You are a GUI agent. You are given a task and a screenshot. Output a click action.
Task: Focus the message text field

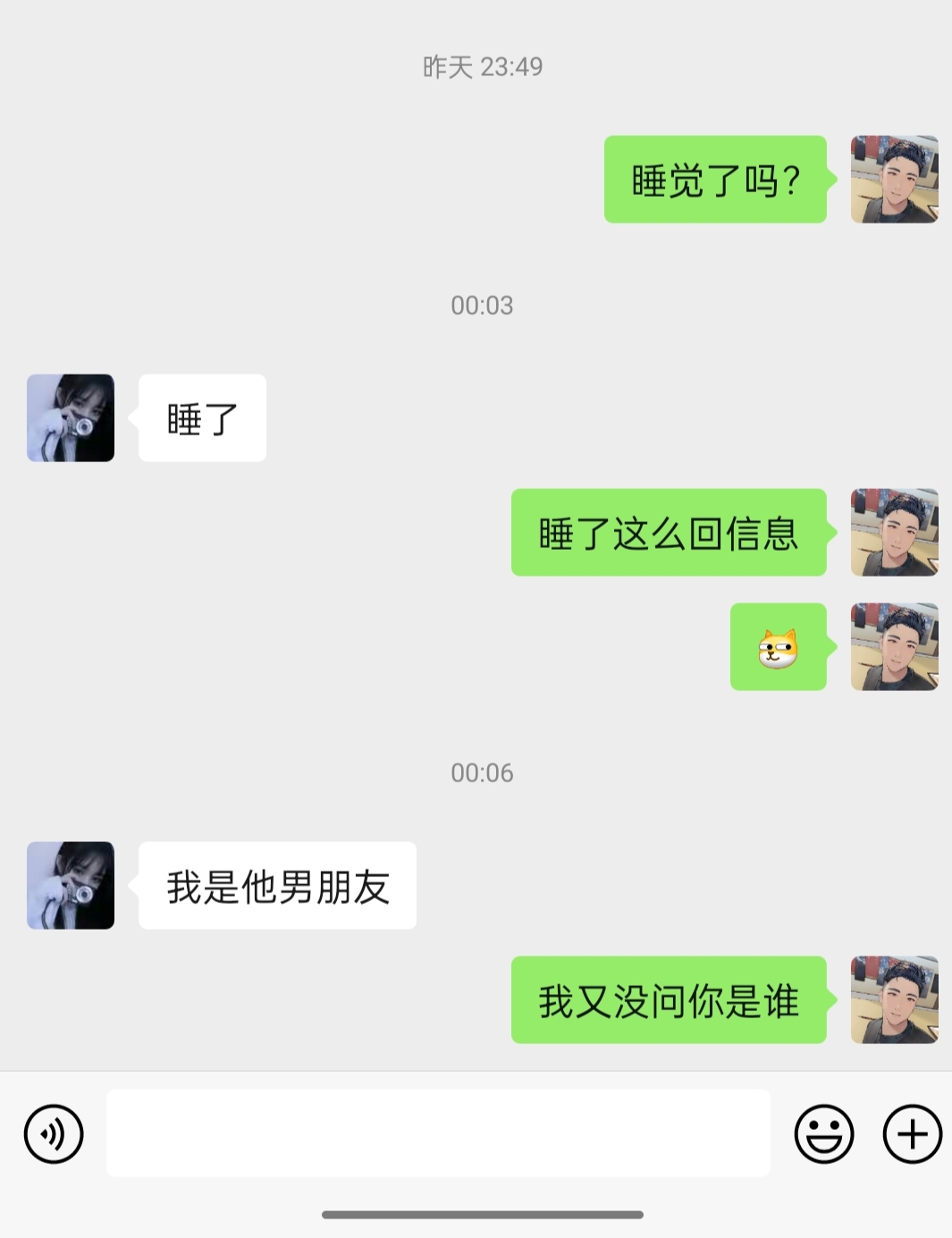(x=438, y=1133)
